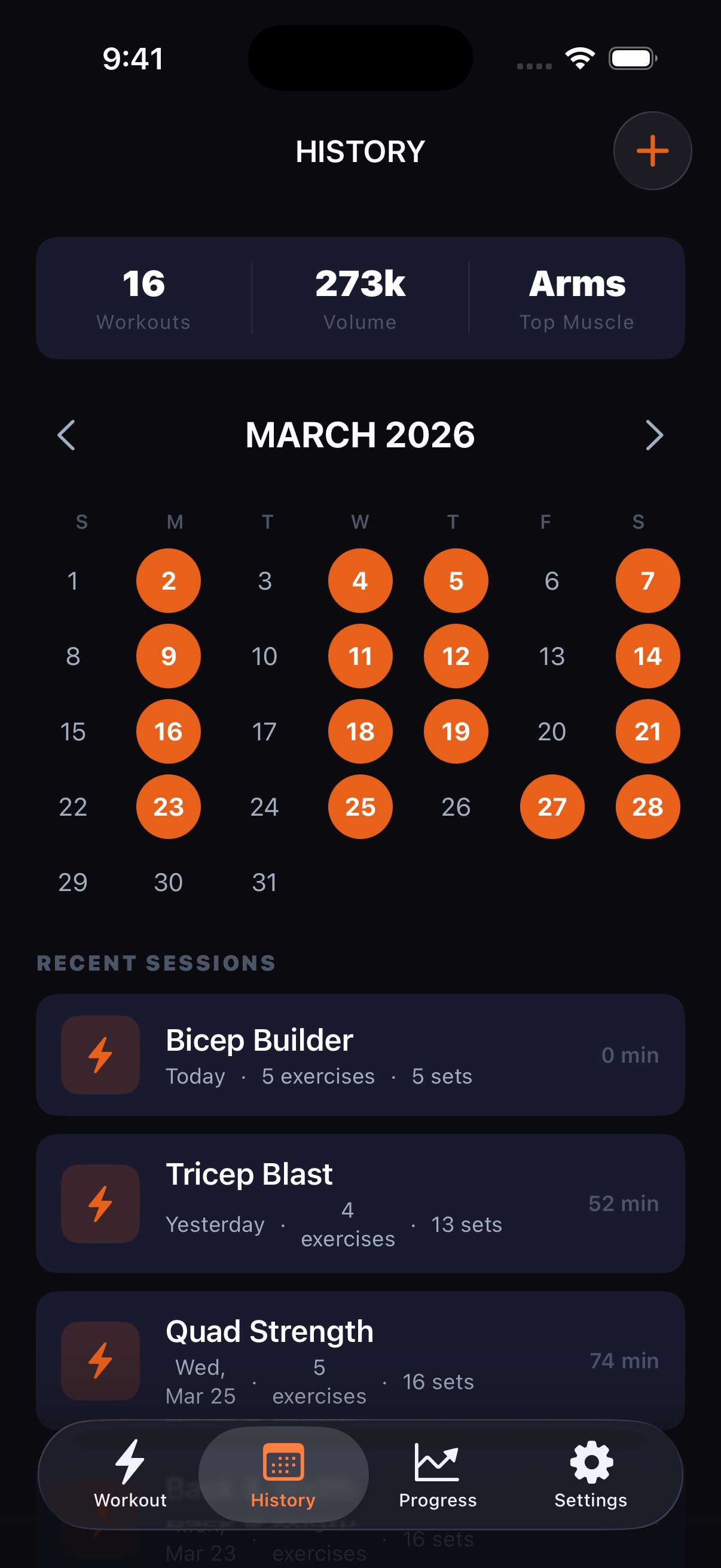Open the Tricep Blast session
This screenshot has height=1568, width=721.
tap(360, 1203)
